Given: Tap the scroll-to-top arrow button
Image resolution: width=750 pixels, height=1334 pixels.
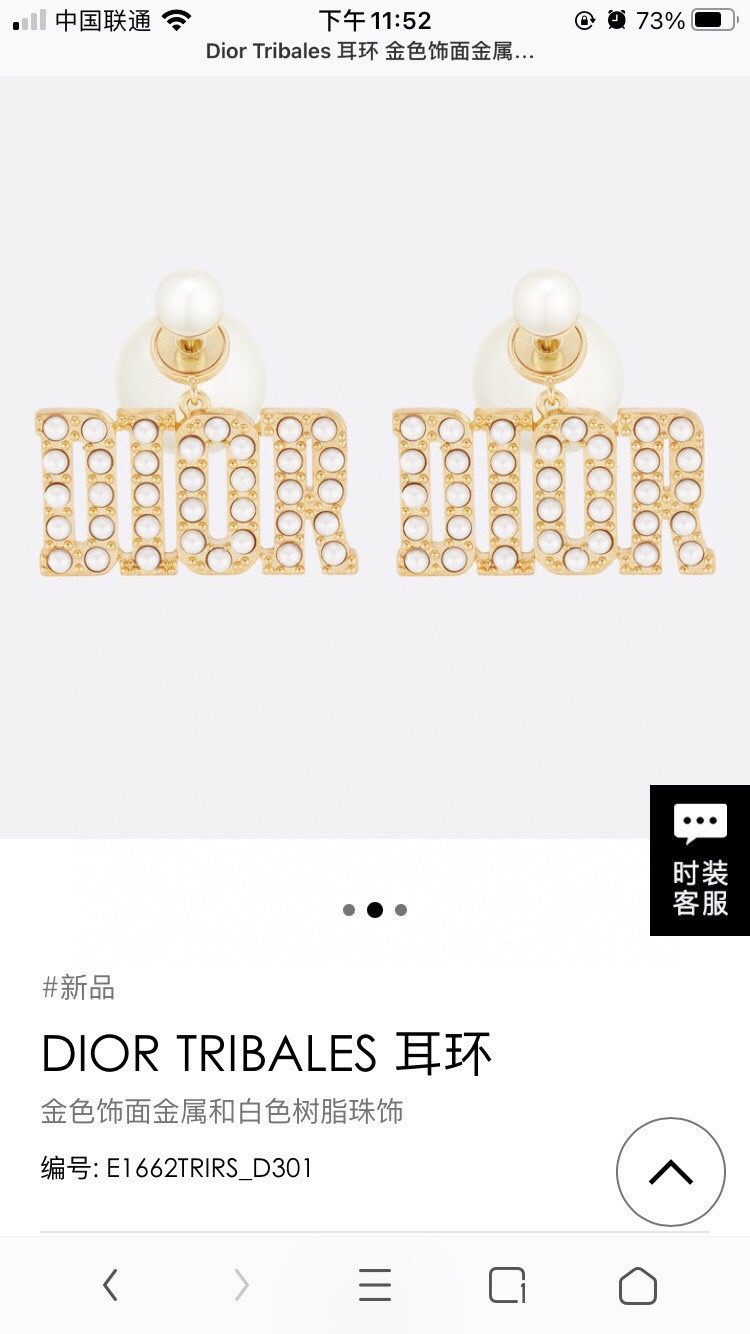Looking at the screenshot, I should 670,1172.
